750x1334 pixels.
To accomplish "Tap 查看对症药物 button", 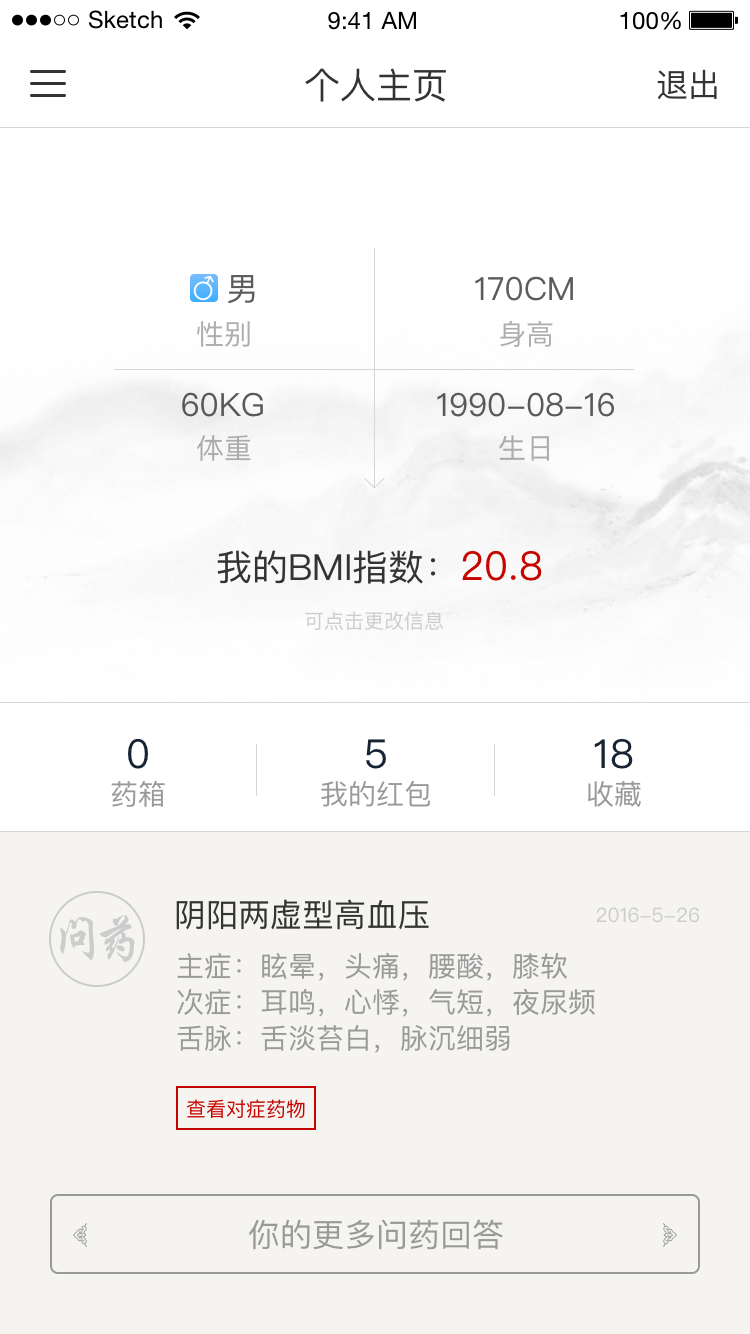I will point(246,1108).
